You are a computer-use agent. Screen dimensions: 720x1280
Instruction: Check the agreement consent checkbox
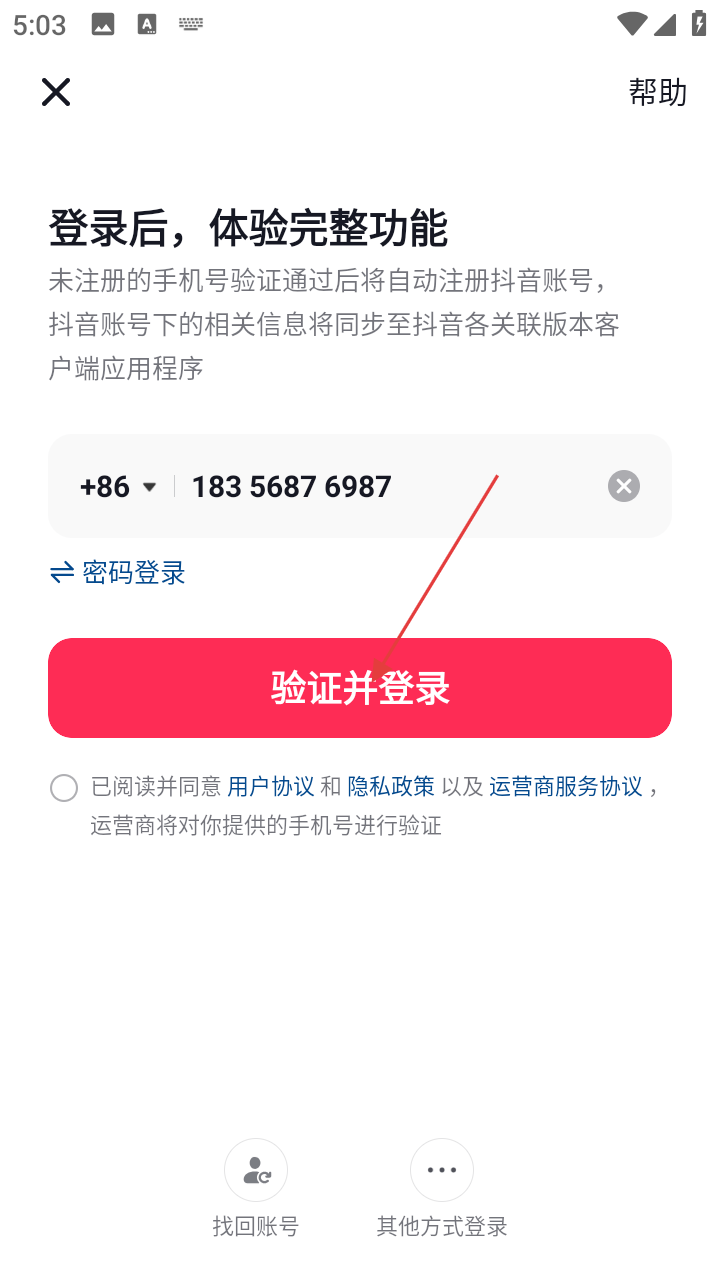[64, 788]
